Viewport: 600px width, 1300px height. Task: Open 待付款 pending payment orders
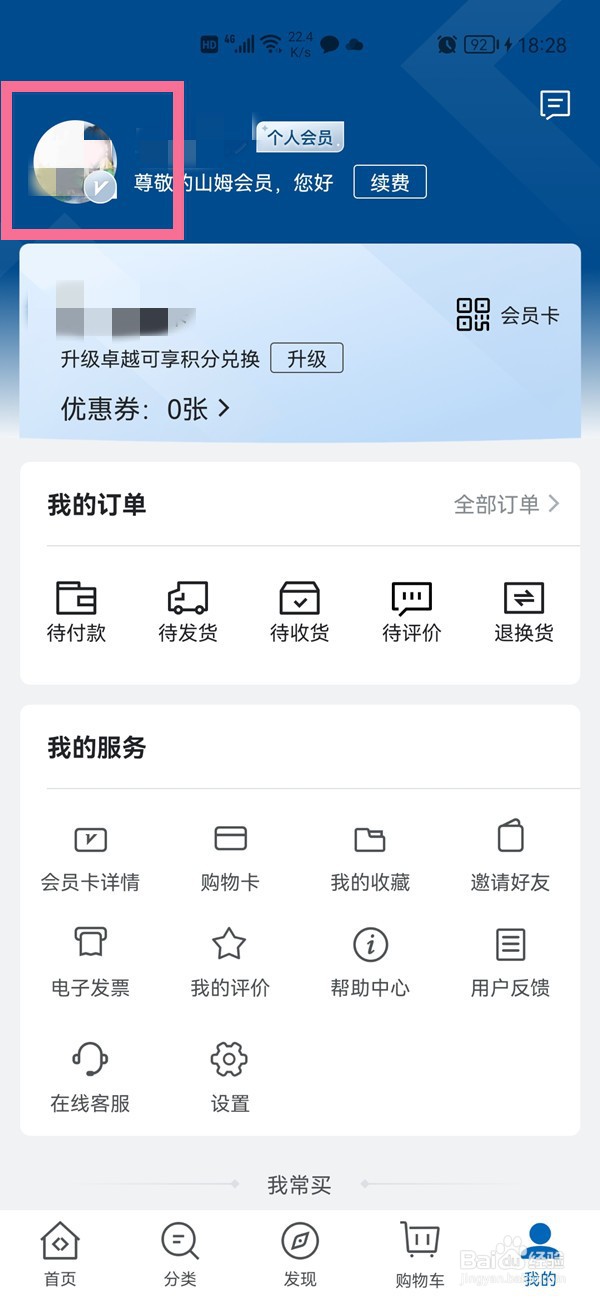(x=76, y=611)
